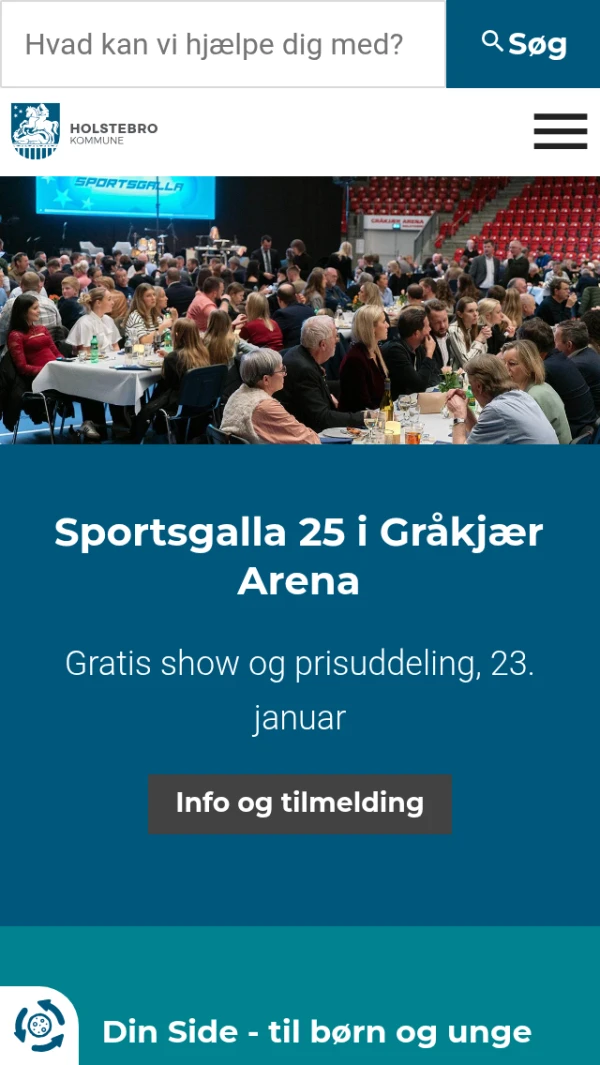Open 'Info og tilmelding' for Sportsgalla
Image resolution: width=600 pixels, height=1065 pixels.
coord(300,803)
